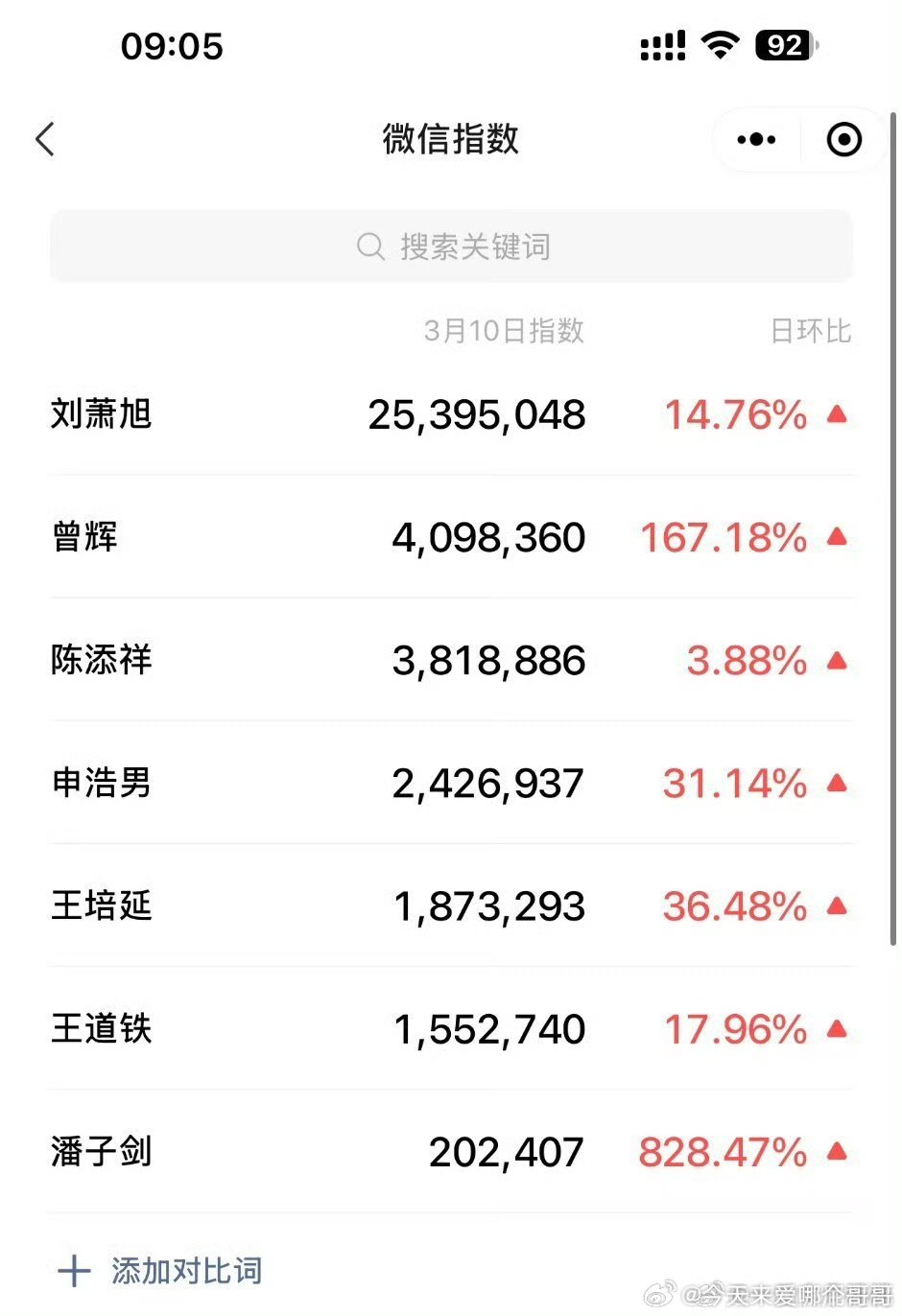
Task: Select keyword 曾辉 in the index list
Action: 83,537
